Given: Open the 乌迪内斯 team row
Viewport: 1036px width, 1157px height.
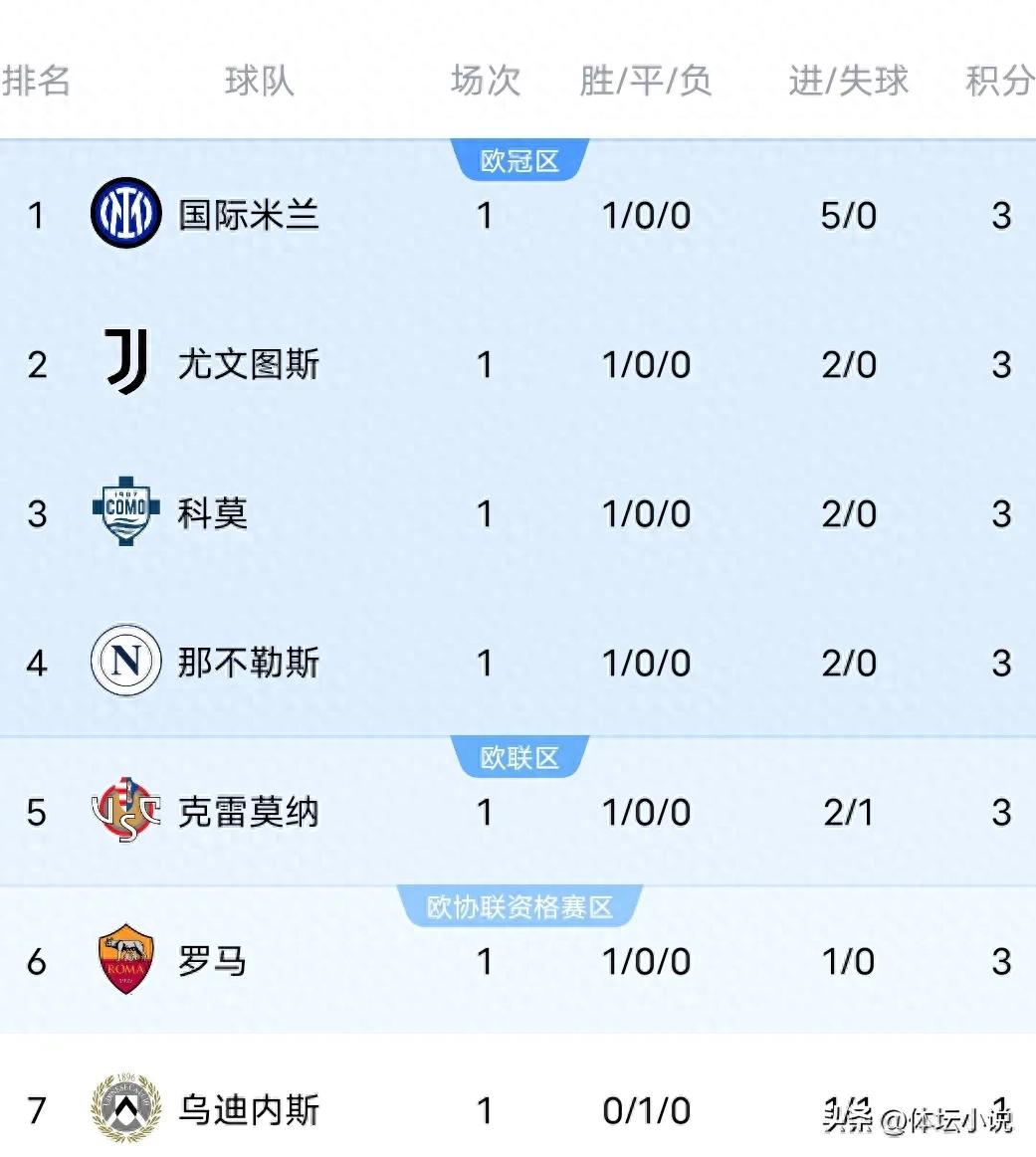Looking at the screenshot, I should tap(249, 1108).
